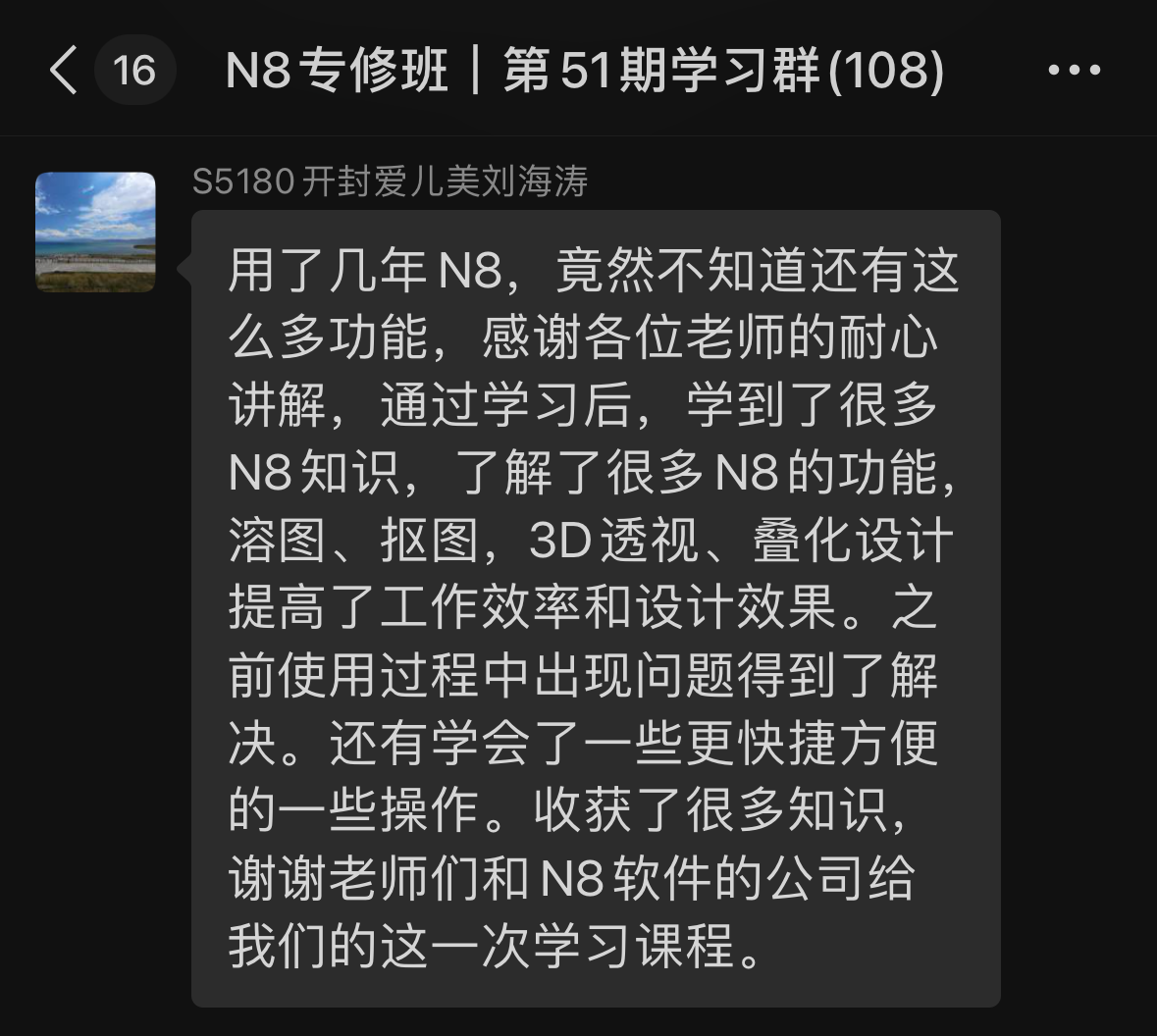Open 刘海涛's profile avatar
The width and height of the screenshot is (1157, 1036).
(95, 232)
